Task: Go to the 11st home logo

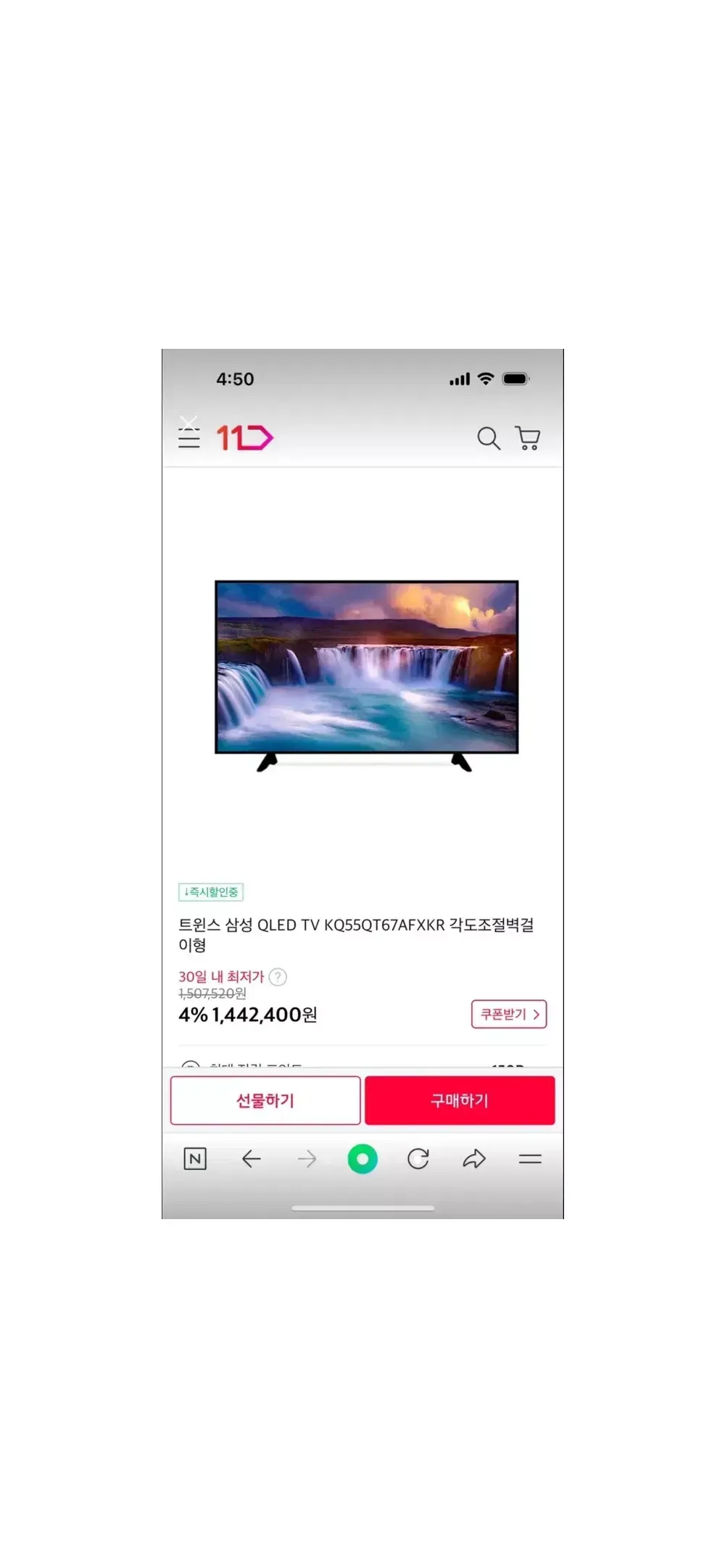Action: (x=244, y=438)
